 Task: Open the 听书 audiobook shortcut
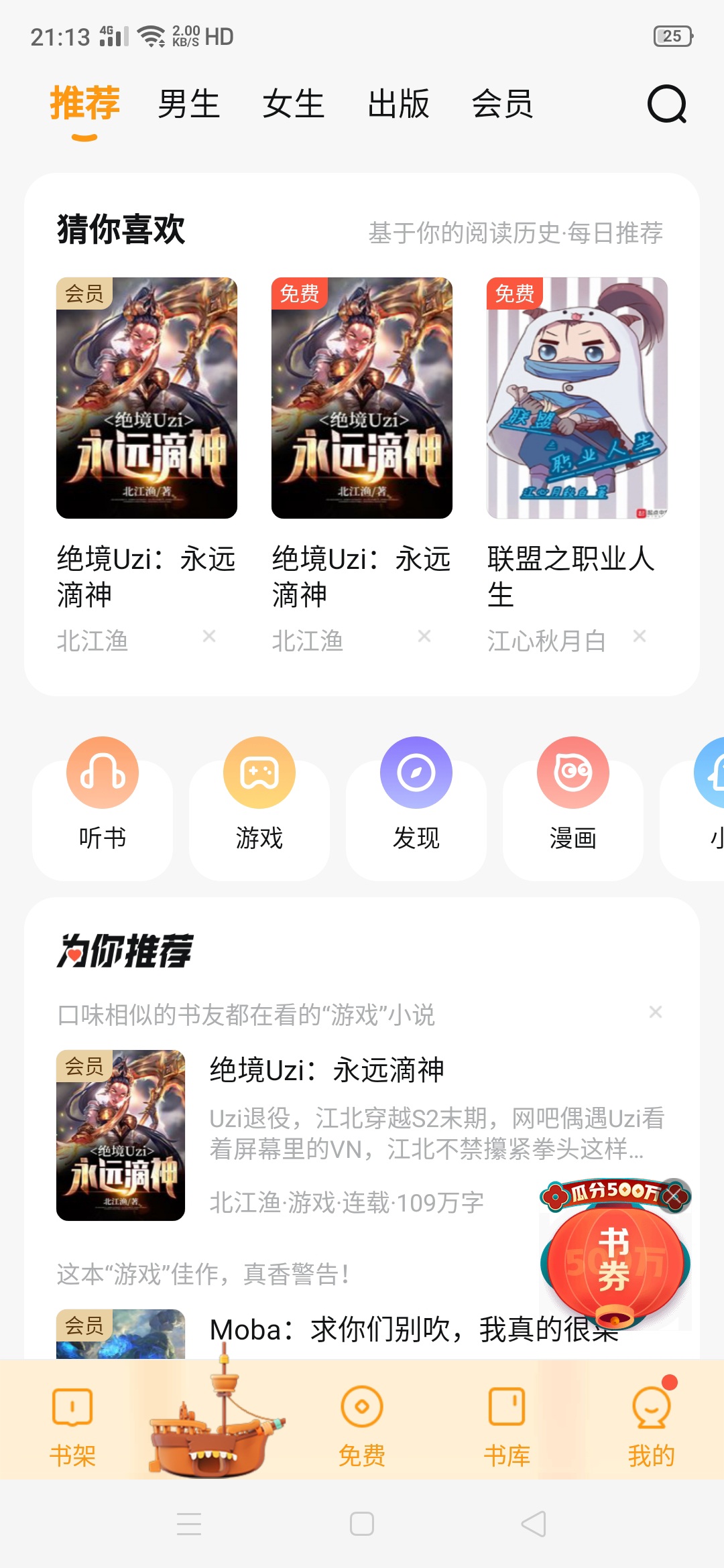103,797
